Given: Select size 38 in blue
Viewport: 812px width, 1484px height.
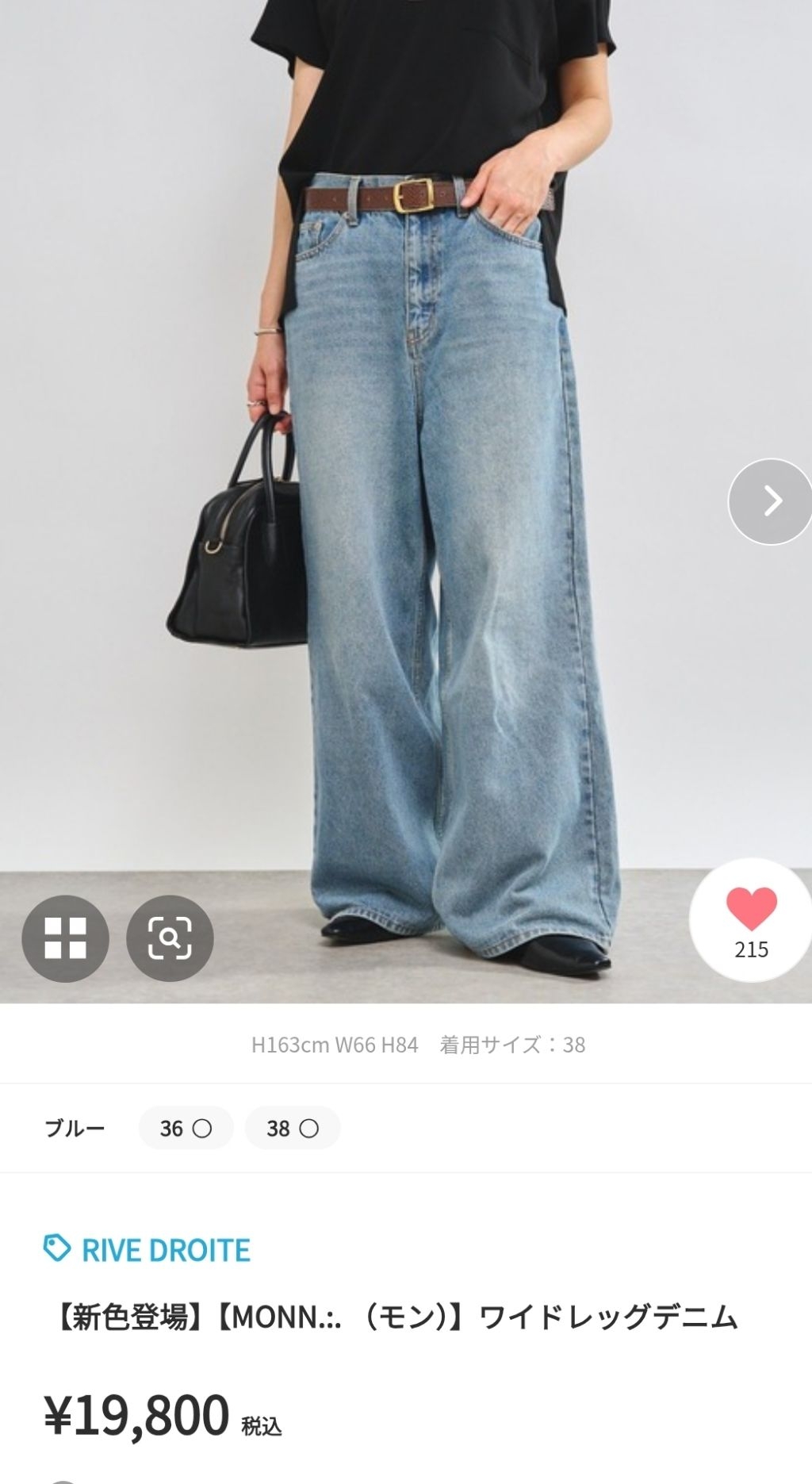Looking at the screenshot, I should [293, 1128].
